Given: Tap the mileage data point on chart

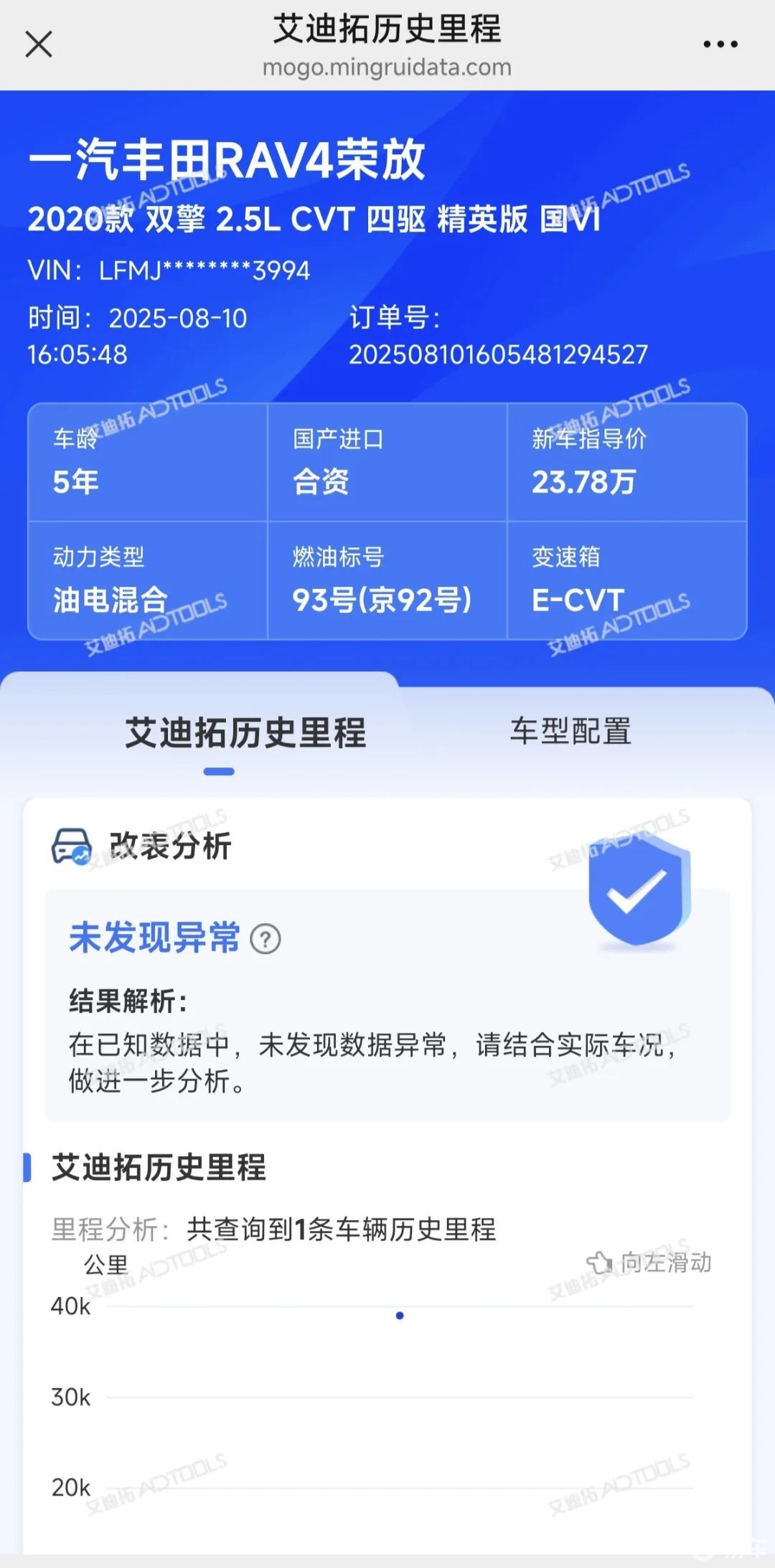Looking at the screenshot, I should pos(400,1316).
